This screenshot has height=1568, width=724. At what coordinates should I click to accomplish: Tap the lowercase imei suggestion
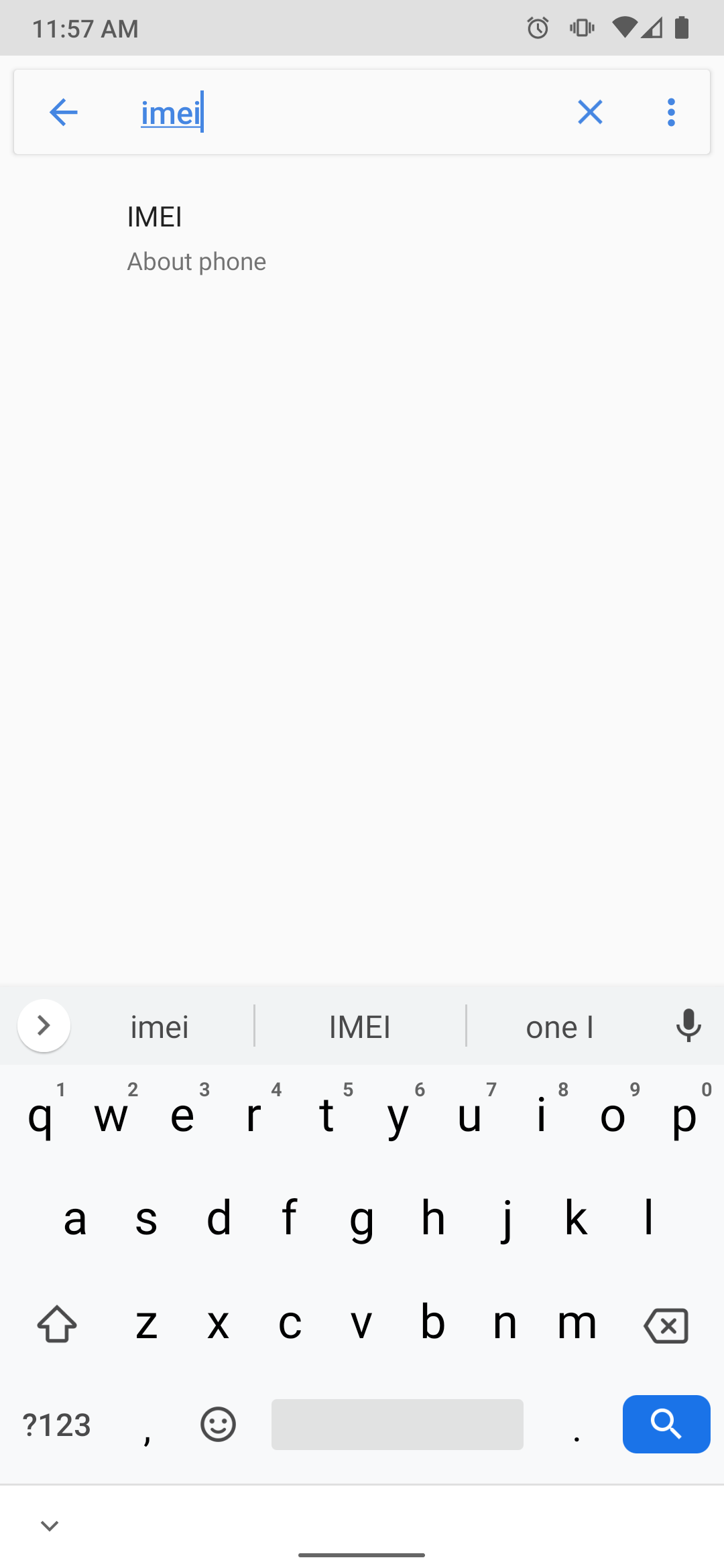point(160,1025)
